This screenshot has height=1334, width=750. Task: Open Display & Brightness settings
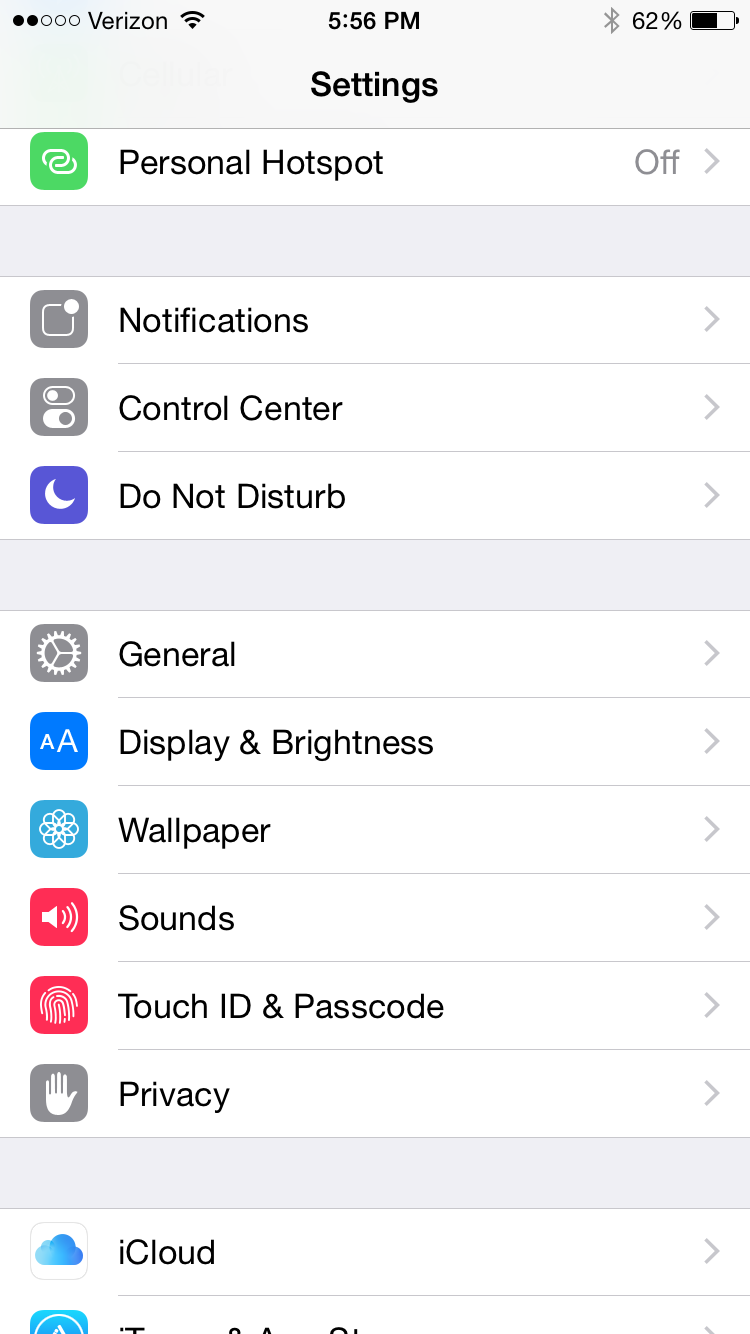375,742
